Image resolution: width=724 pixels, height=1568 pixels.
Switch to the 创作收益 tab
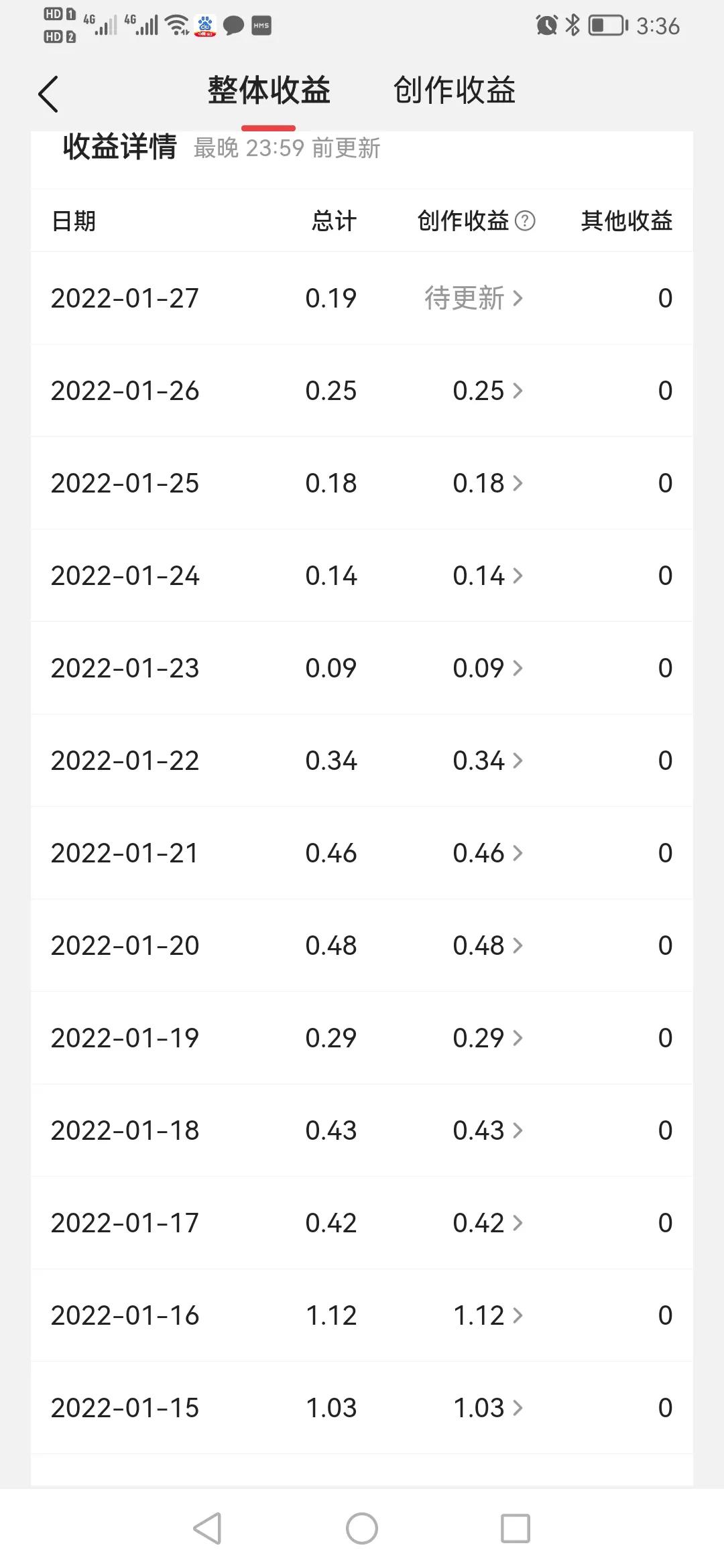tap(454, 90)
